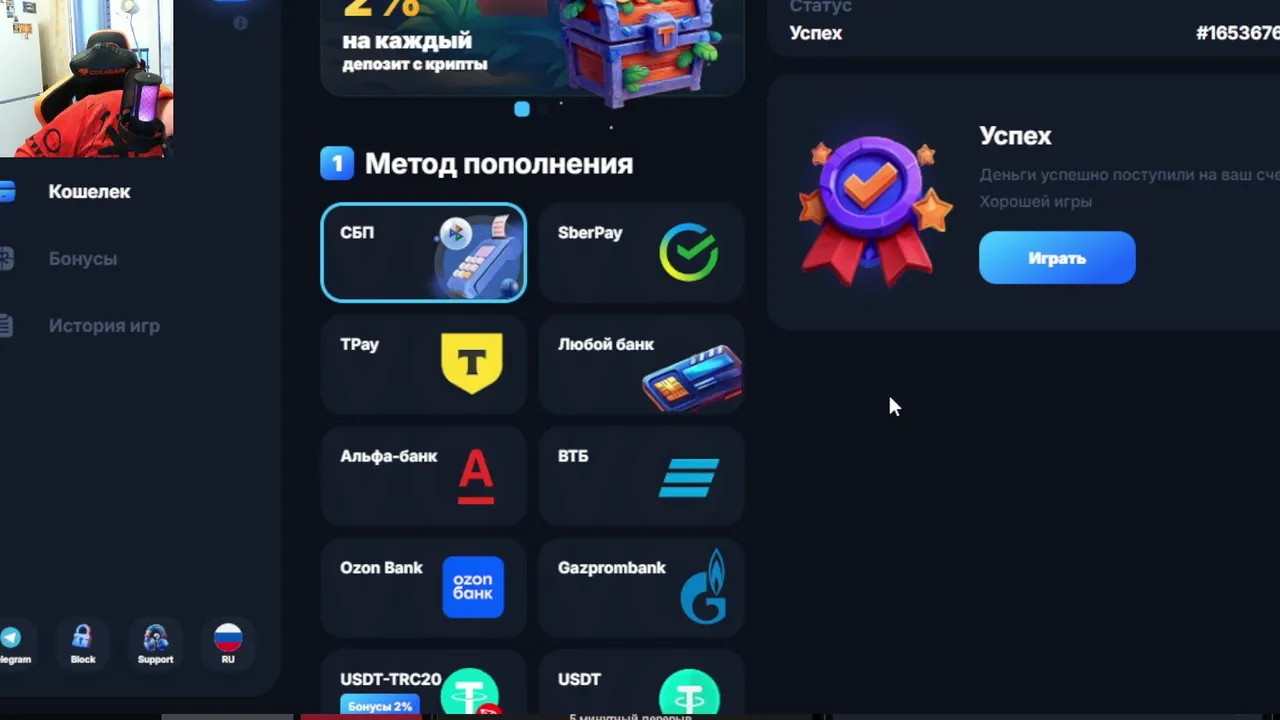This screenshot has height=720, width=1280.
Task: Choose Gazprombank as deposit method
Action: coord(641,587)
